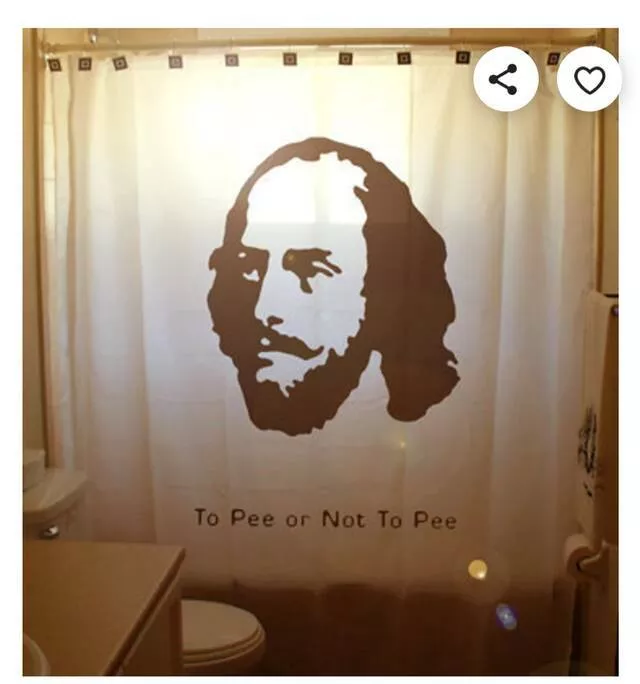Favorite the item with the heart icon
Image resolution: width=640 pixels, height=684 pixels.
pos(589,78)
